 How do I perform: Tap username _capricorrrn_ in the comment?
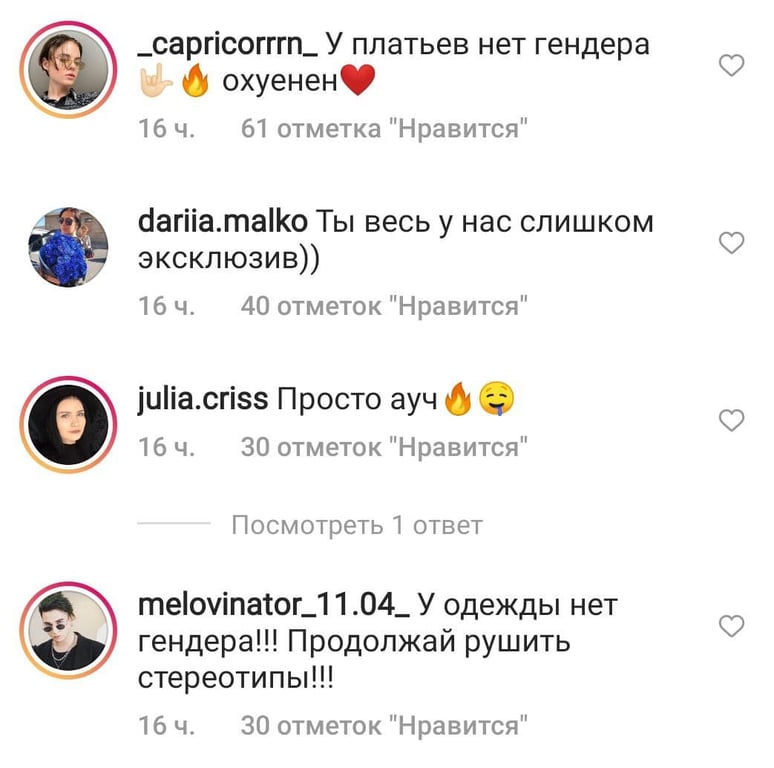pos(228,44)
